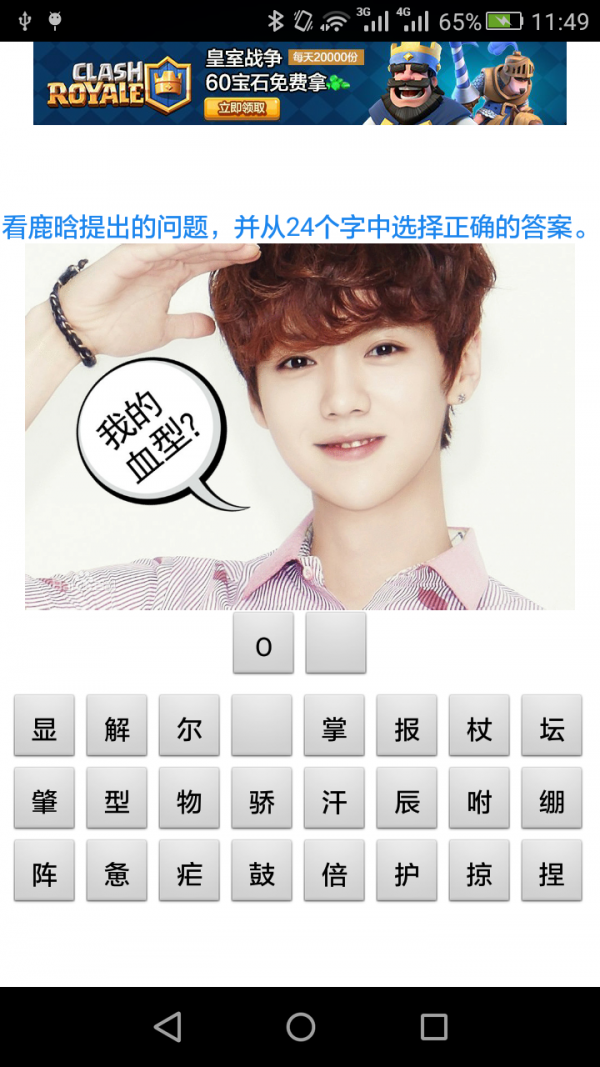Tap the empty second answer slot
Viewport: 600px width, 1067px height.
tap(335, 643)
